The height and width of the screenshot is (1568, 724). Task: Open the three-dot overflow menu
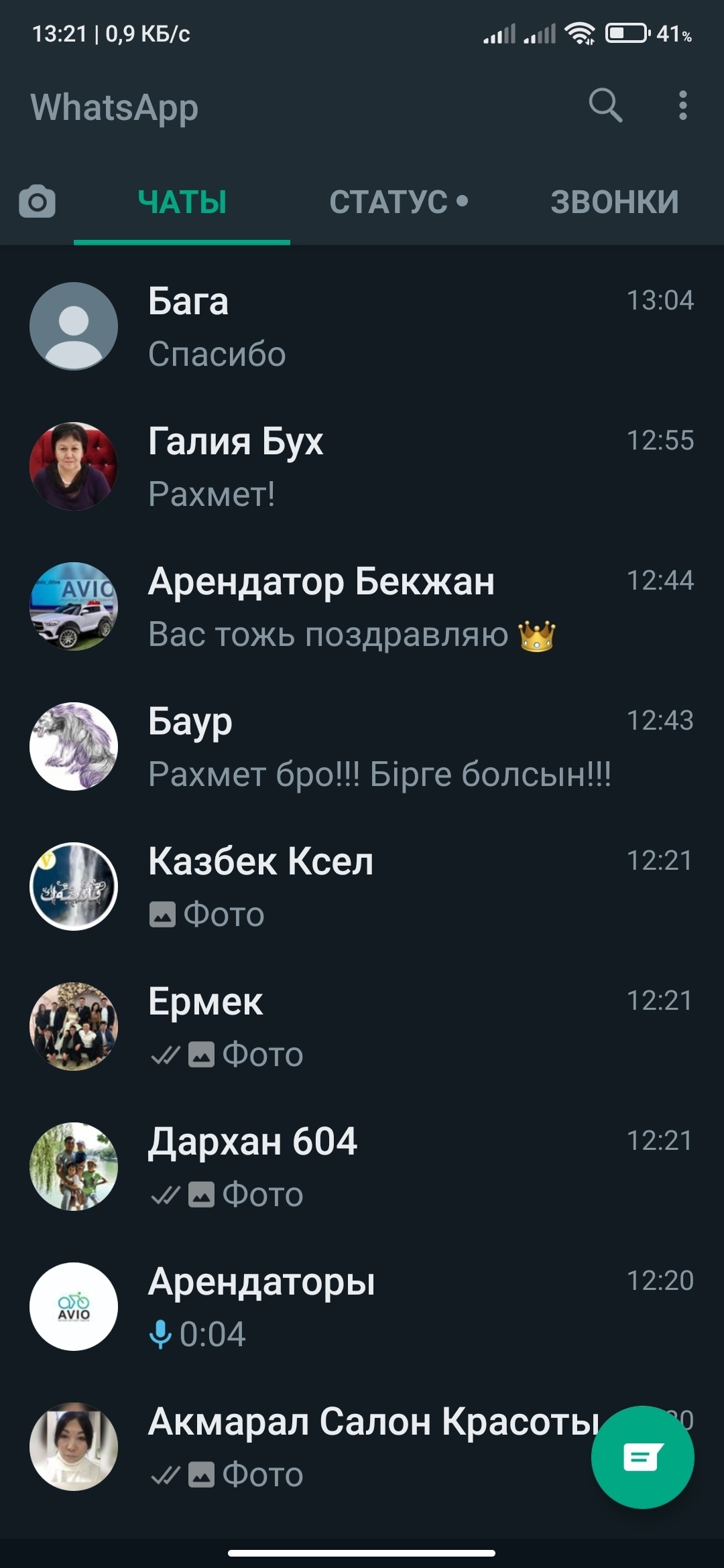pos(682,105)
